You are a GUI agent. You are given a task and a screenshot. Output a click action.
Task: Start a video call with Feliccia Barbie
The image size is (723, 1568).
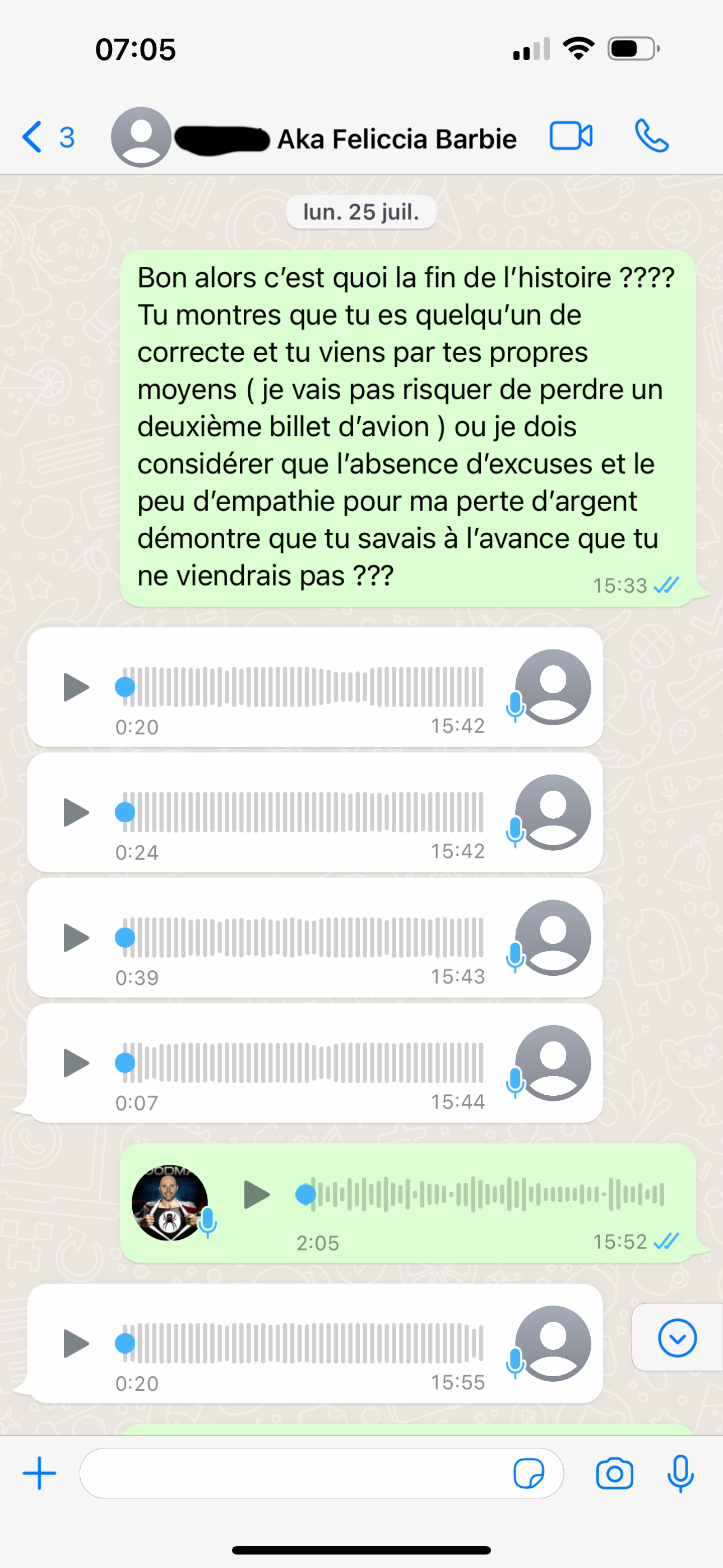point(570,136)
